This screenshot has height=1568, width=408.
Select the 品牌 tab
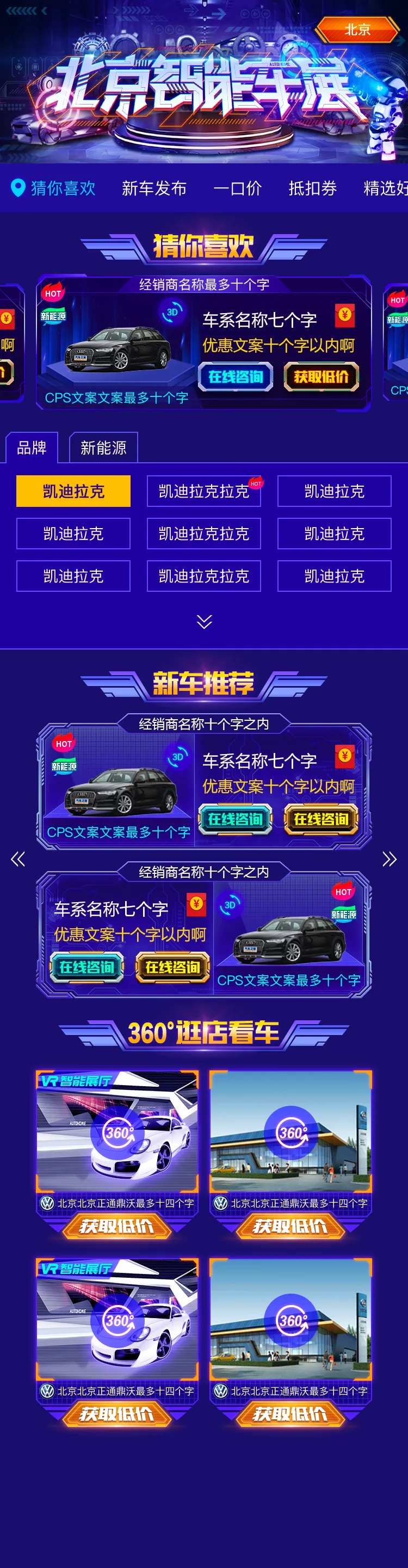tap(32, 448)
